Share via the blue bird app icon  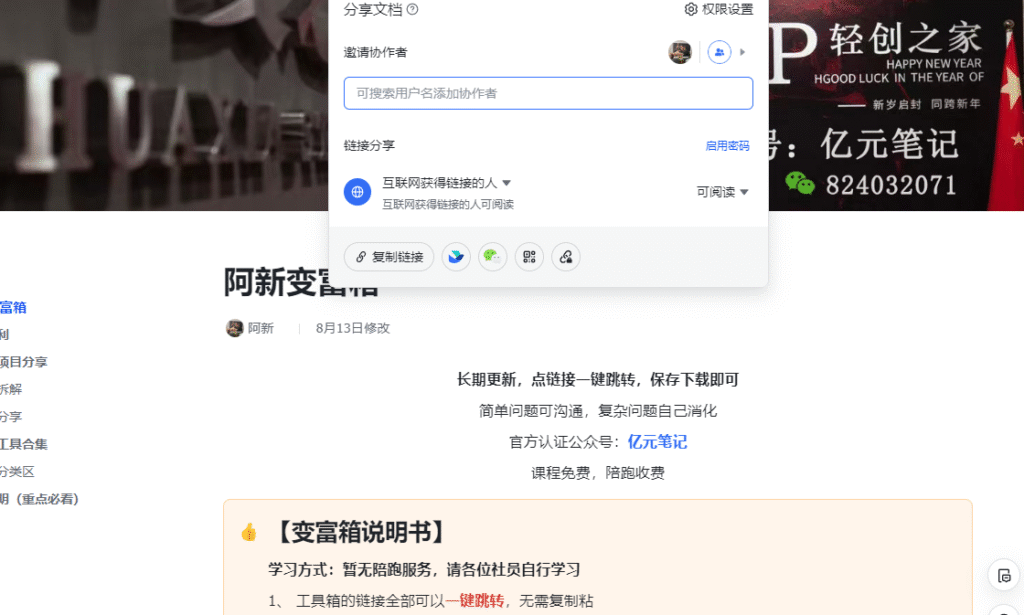[x=456, y=257]
